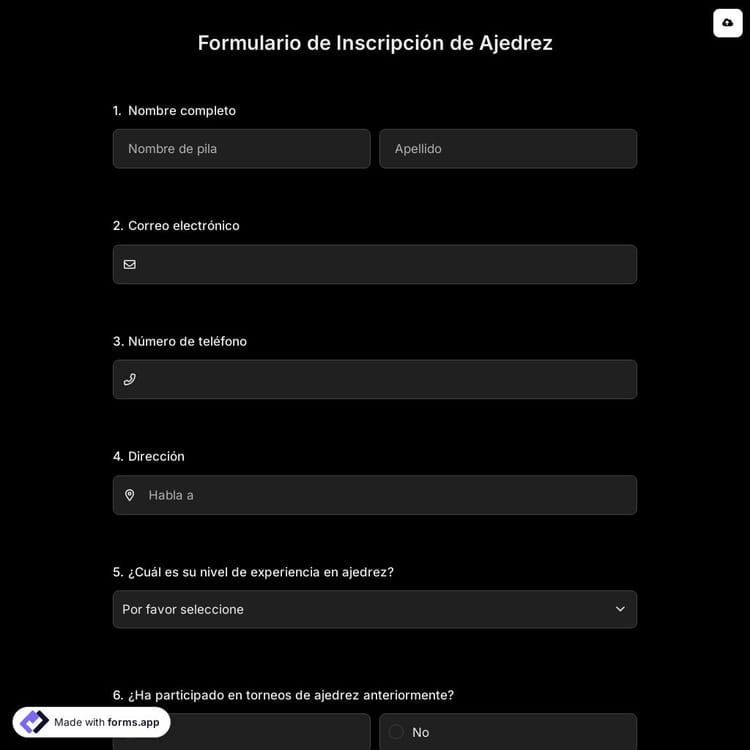Enter first name in Nombre de pila
The height and width of the screenshot is (750, 750).
(x=241, y=149)
